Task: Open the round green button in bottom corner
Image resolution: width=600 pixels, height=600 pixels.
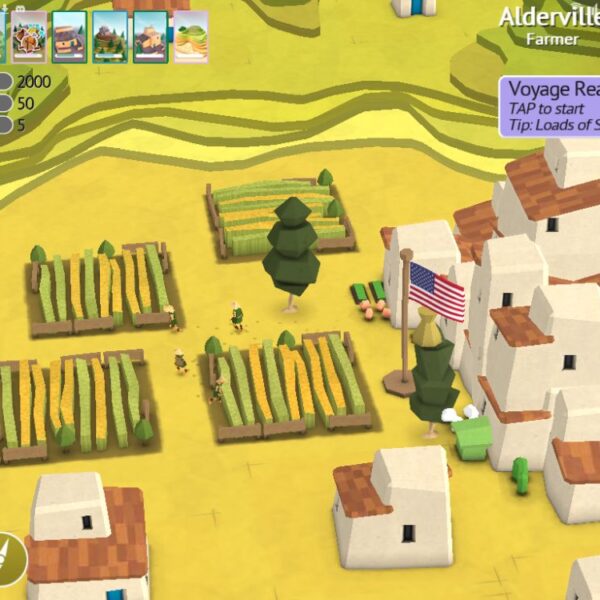Action: pyautogui.click(x=8, y=559)
